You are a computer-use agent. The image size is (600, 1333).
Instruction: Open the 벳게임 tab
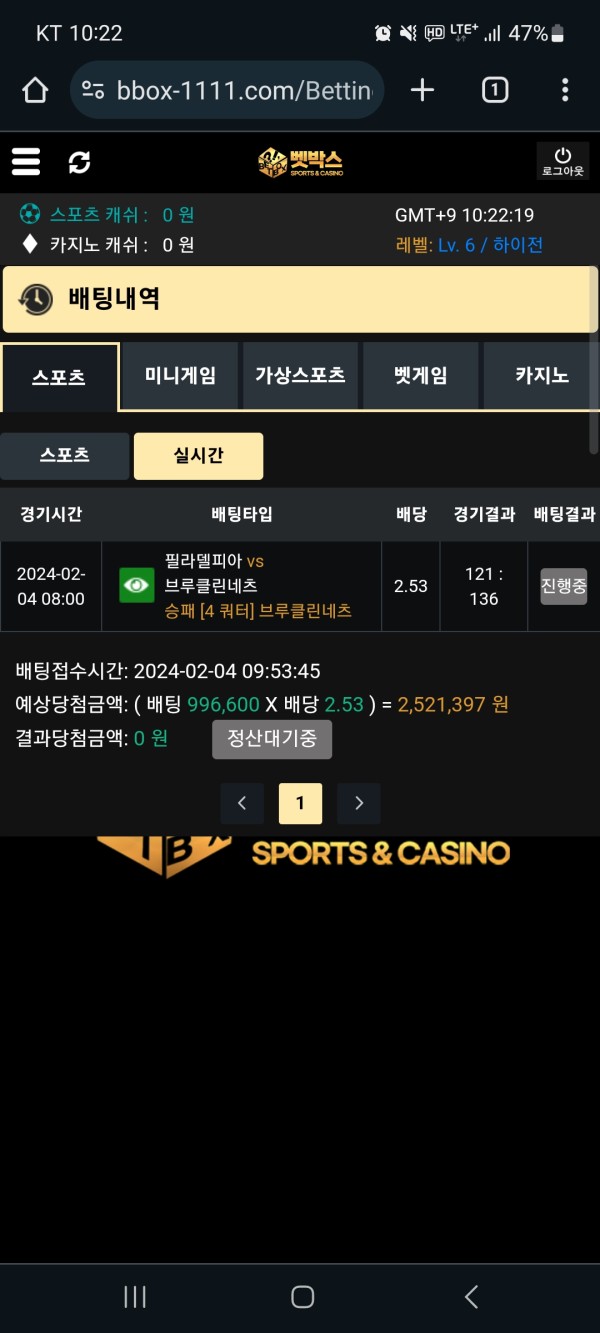(420, 376)
